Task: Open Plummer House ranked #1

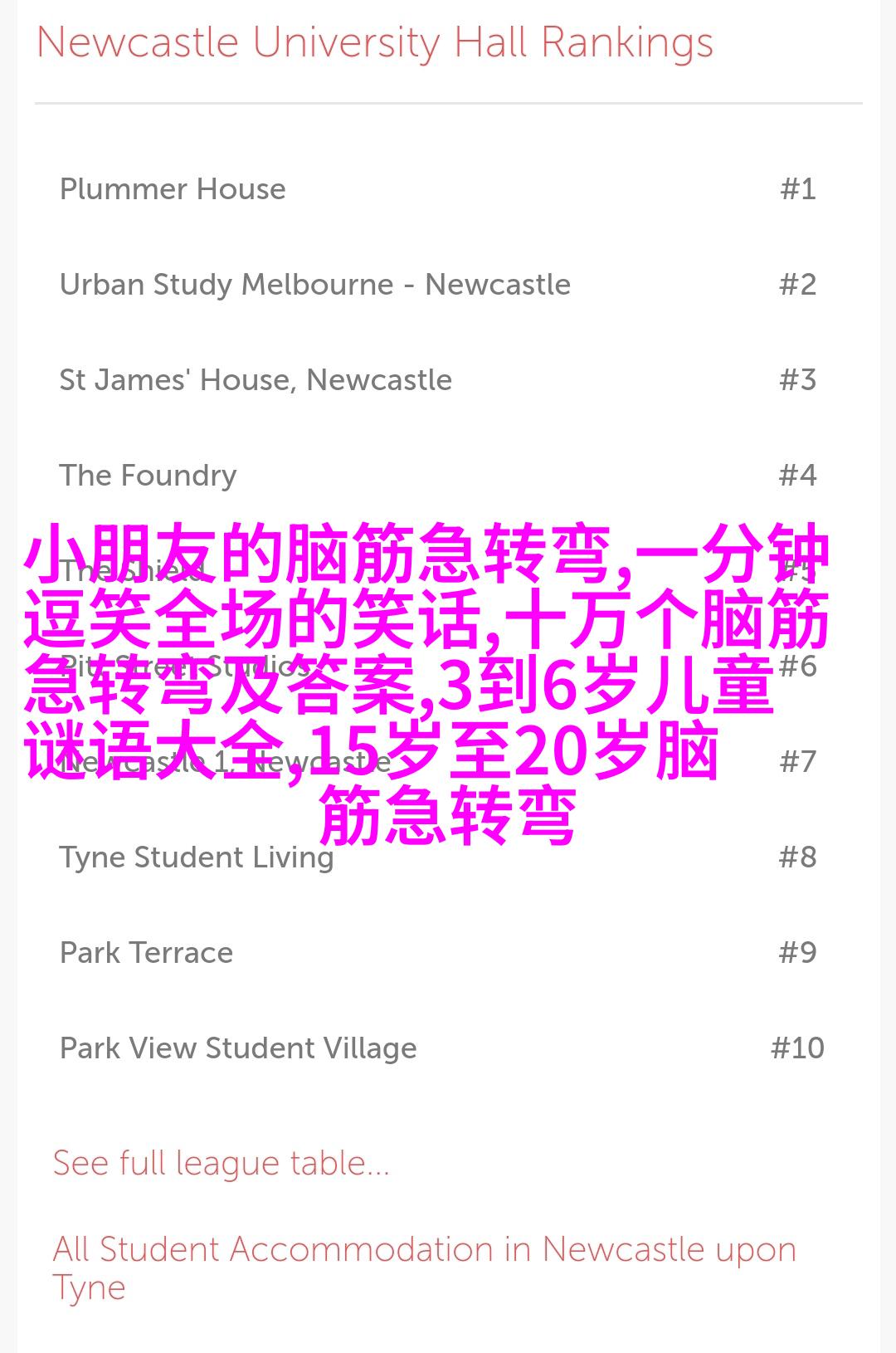Action: (x=173, y=189)
